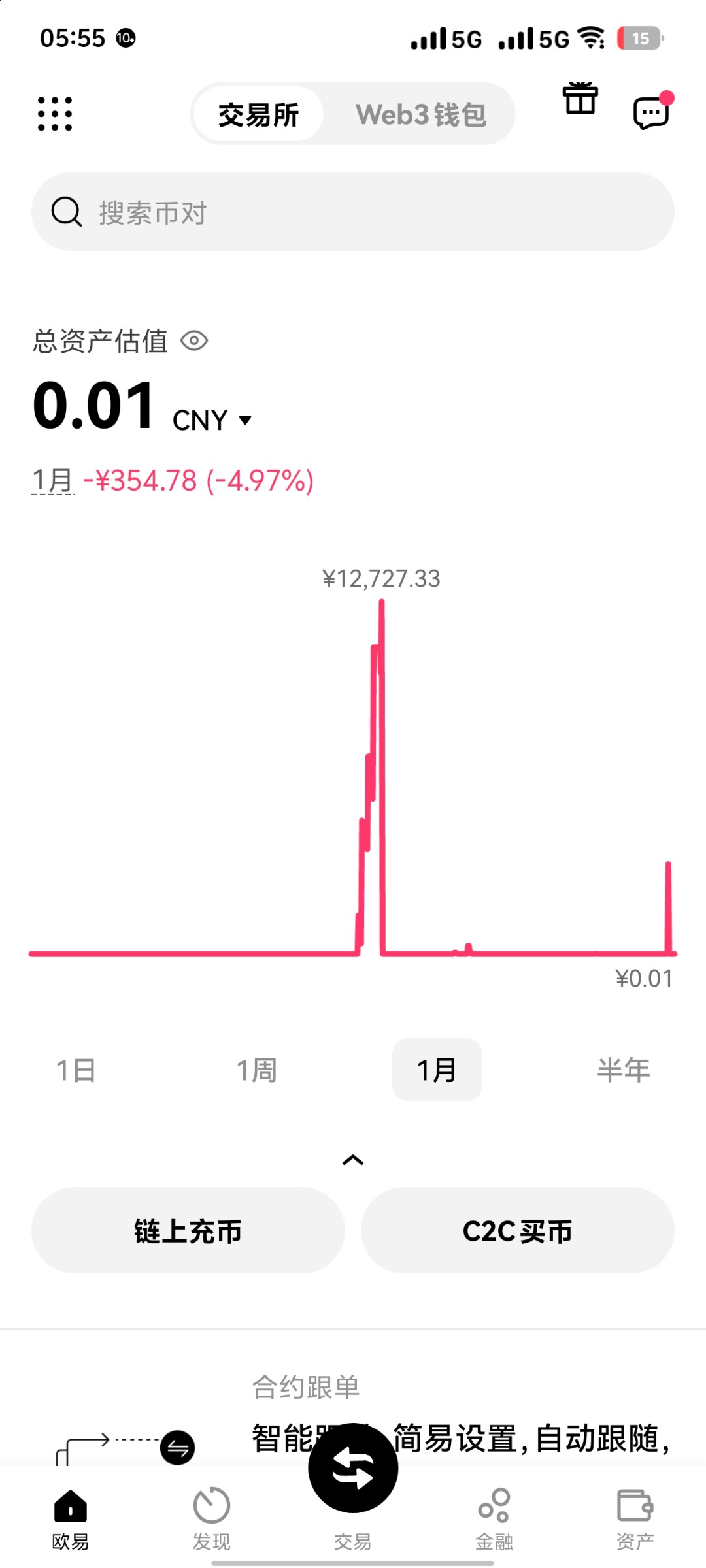Select the 交易所 tab

click(x=259, y=114)
